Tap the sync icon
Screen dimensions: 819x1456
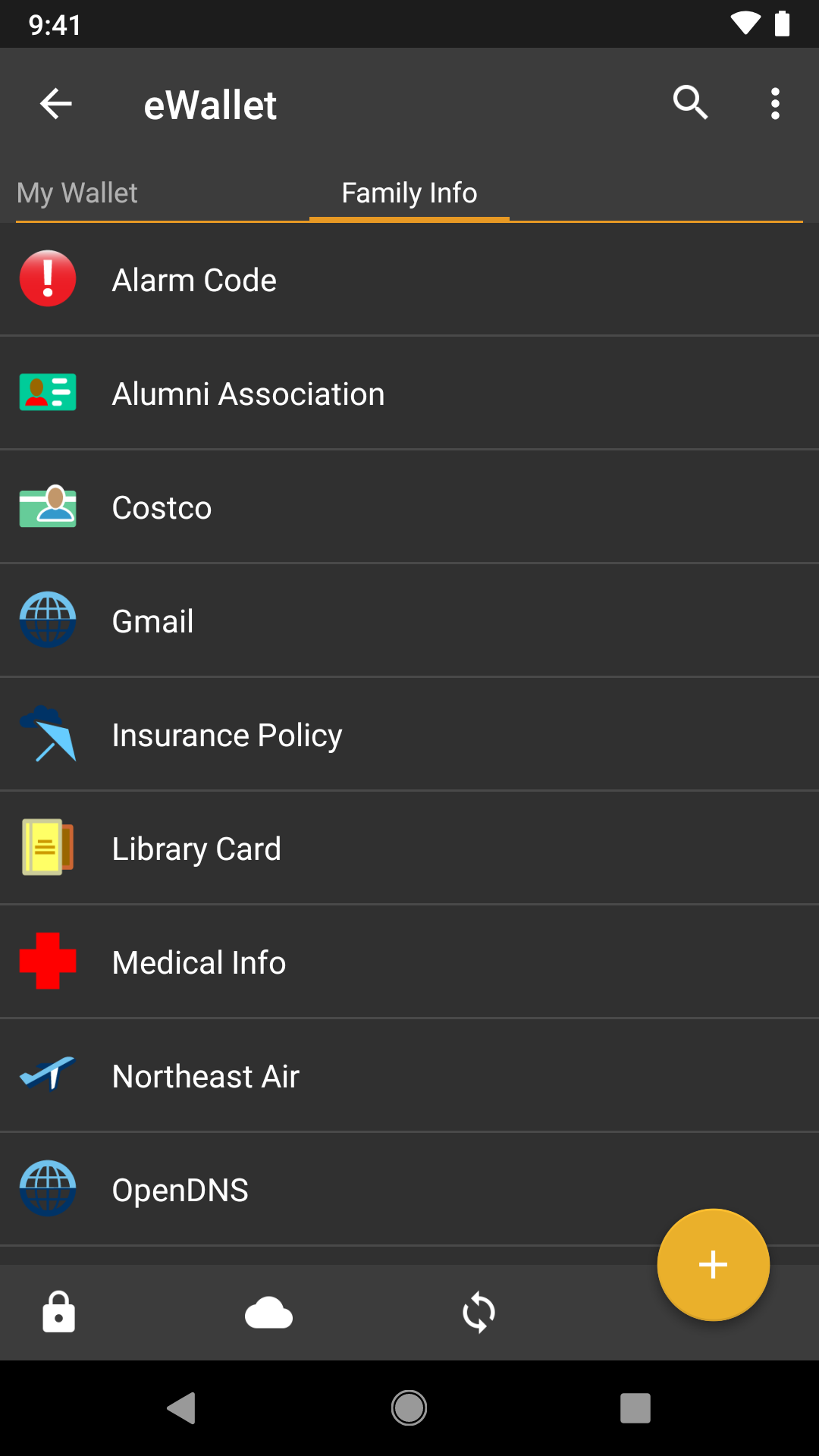pyautogui.click(x=479, y=1313)
